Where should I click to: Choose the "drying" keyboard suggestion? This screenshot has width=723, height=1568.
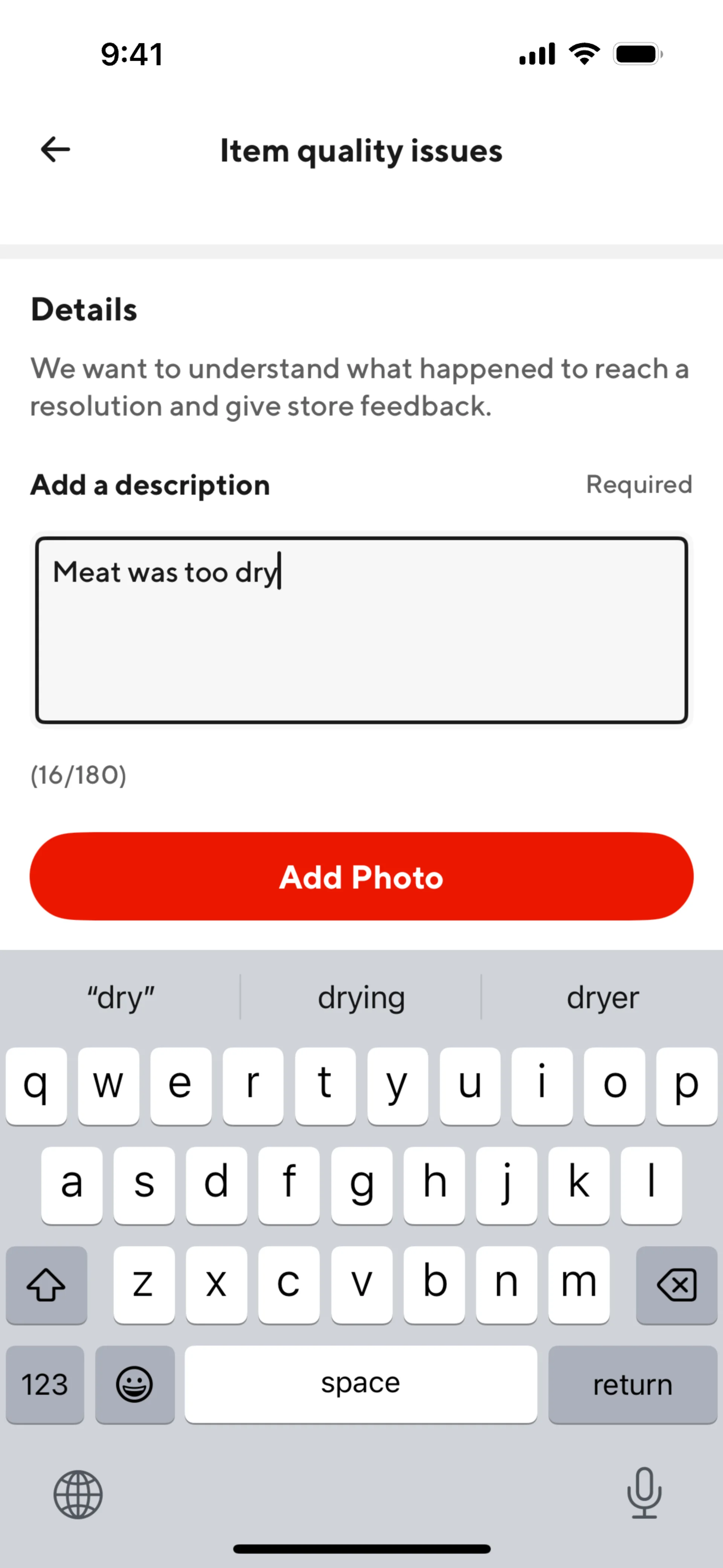click(361, 998)
